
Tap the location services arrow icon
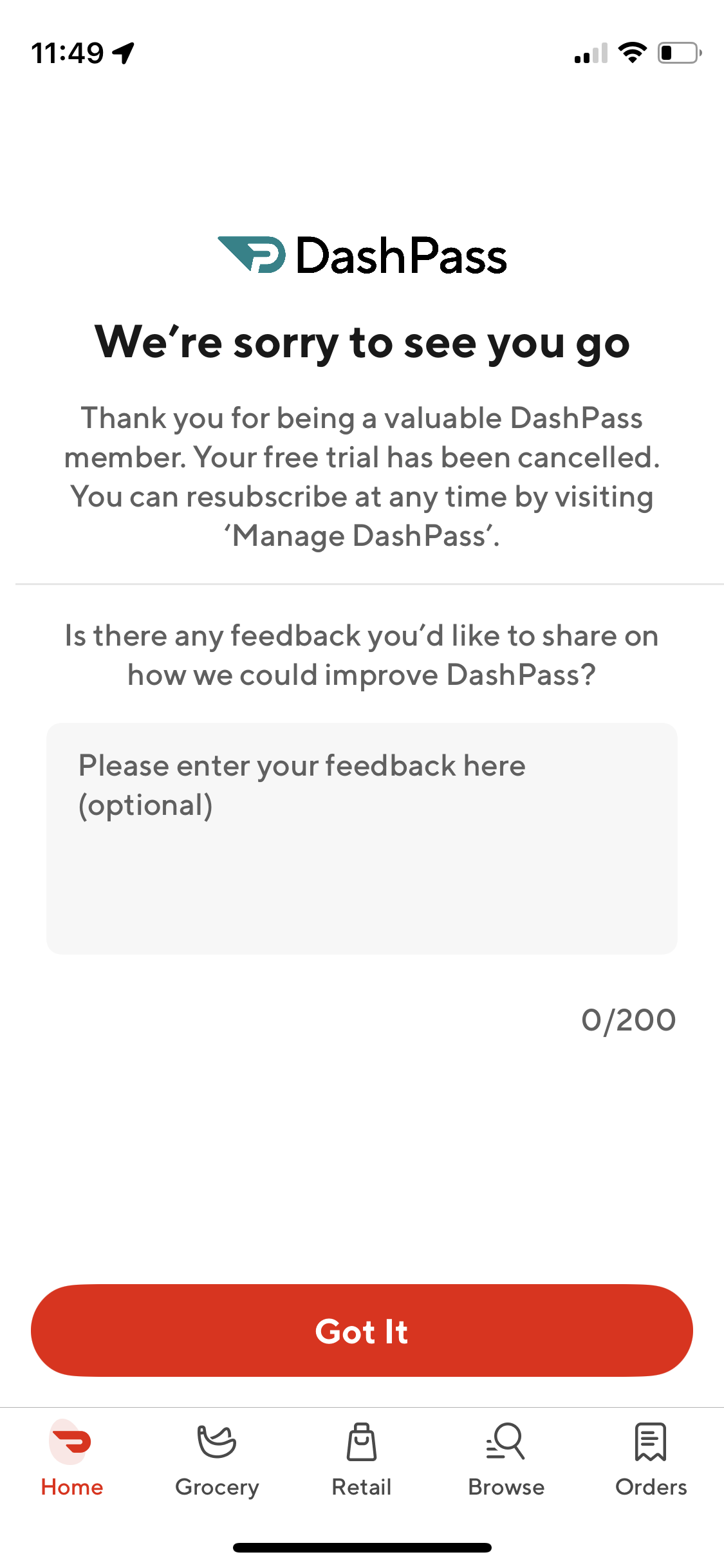pyautogui.click(x=124, y=53)
